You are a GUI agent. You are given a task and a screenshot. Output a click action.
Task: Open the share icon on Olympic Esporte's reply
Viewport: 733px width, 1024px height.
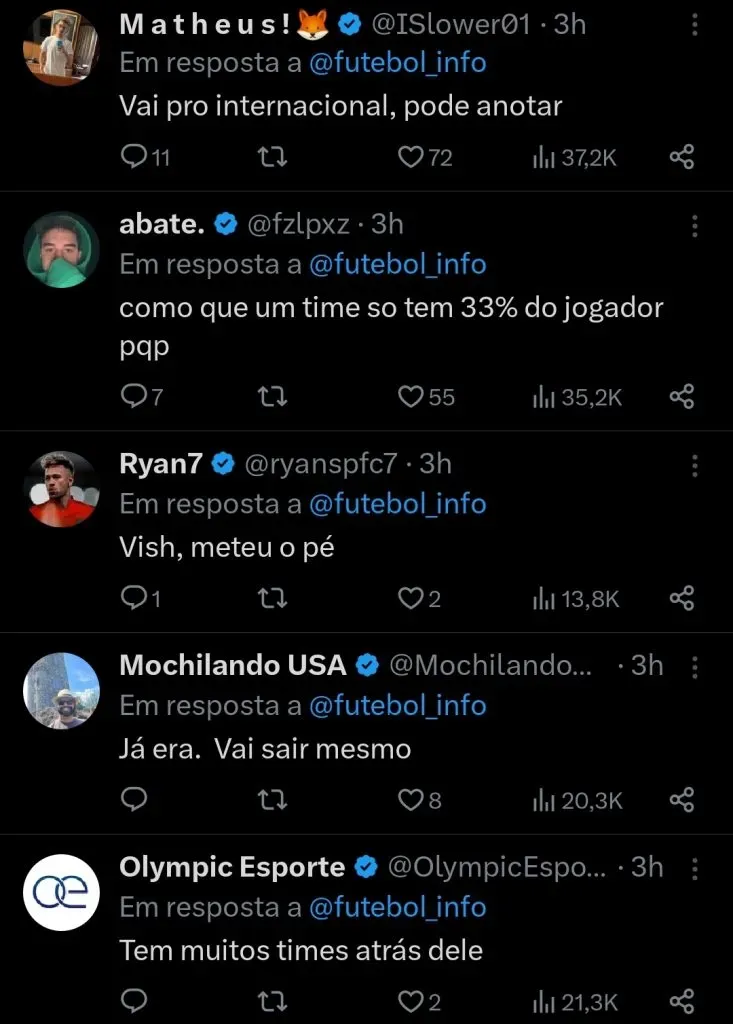coord(683,999)
